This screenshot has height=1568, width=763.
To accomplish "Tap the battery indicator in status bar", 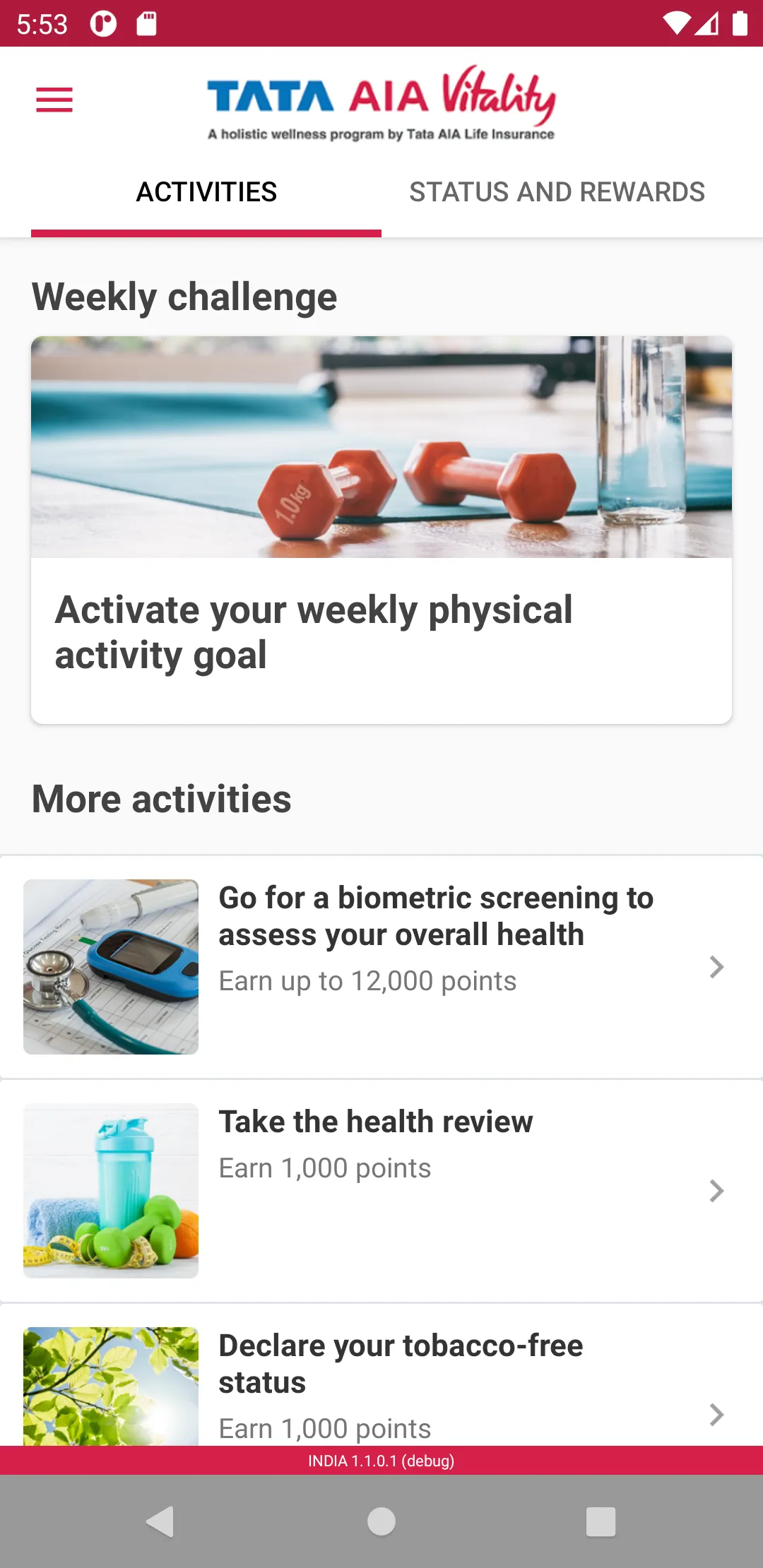I will [739, 23].
